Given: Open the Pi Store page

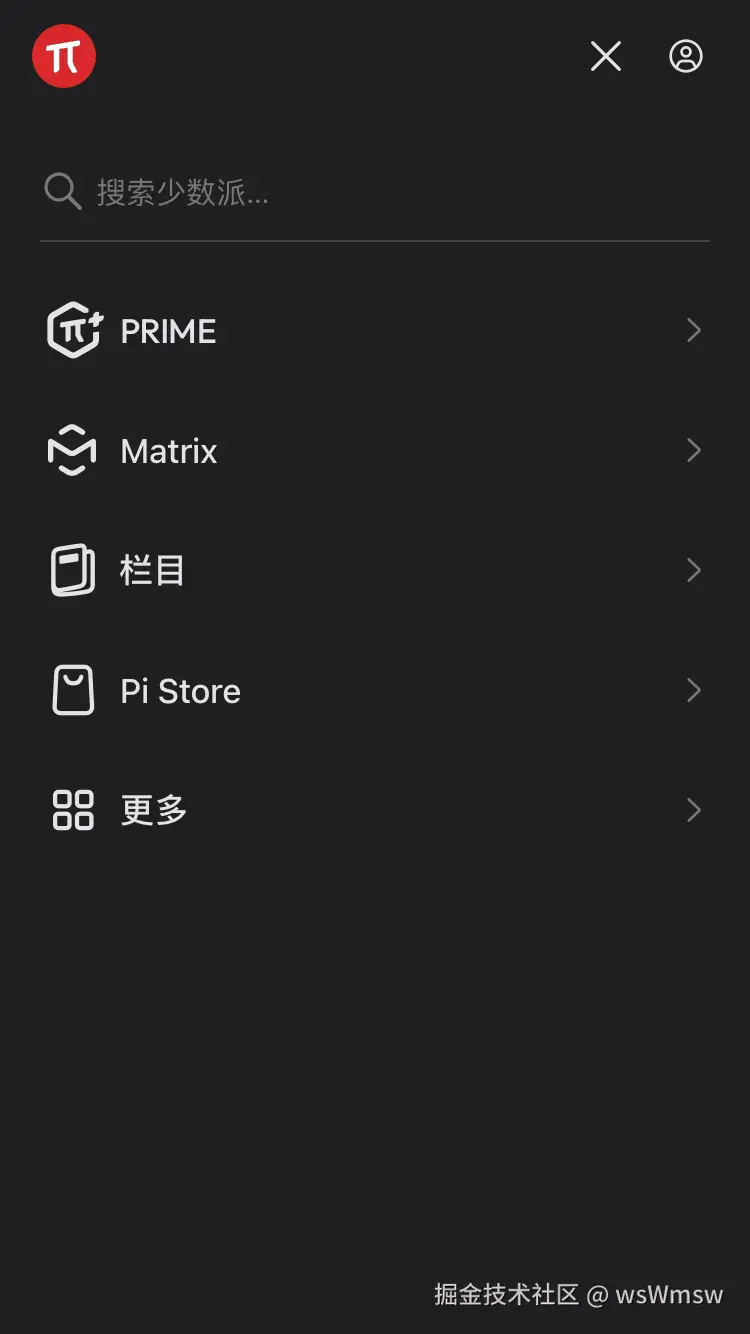Looking at the screenshot, I should (179, 690).
